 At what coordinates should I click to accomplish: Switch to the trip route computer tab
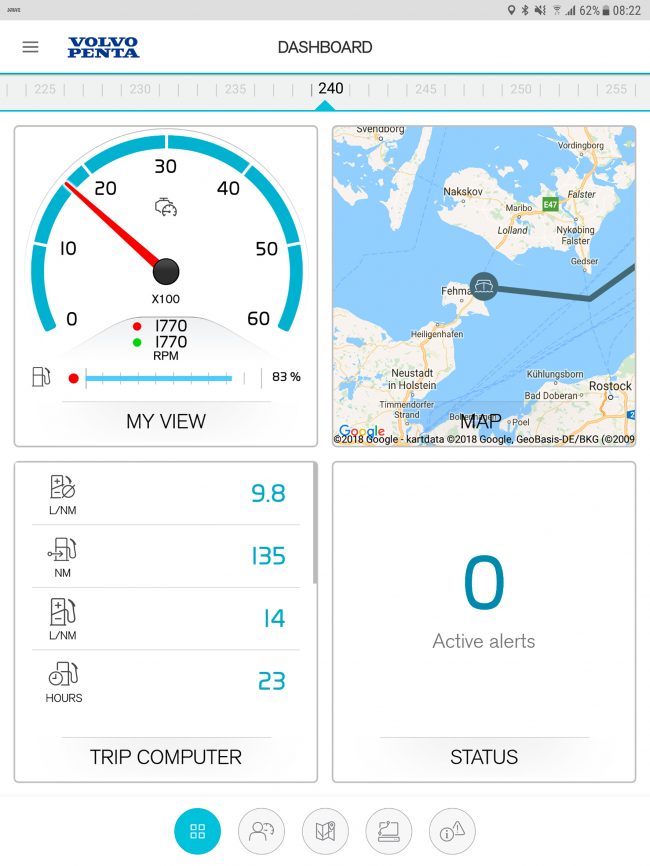click(x=388, y=831)
